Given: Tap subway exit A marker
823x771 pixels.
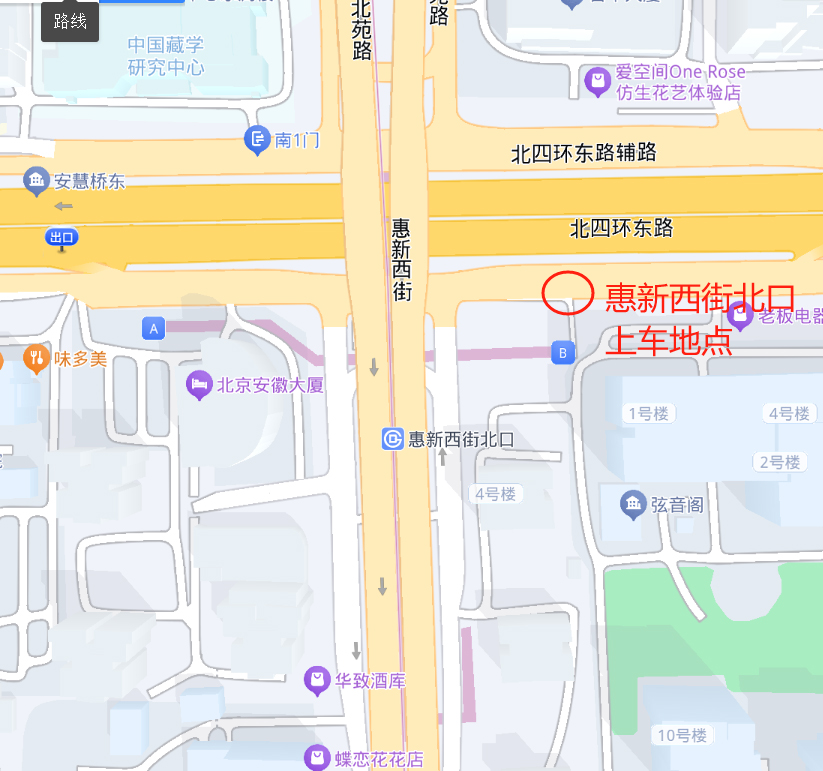Looking at the screenshot, I should [153, 328].
